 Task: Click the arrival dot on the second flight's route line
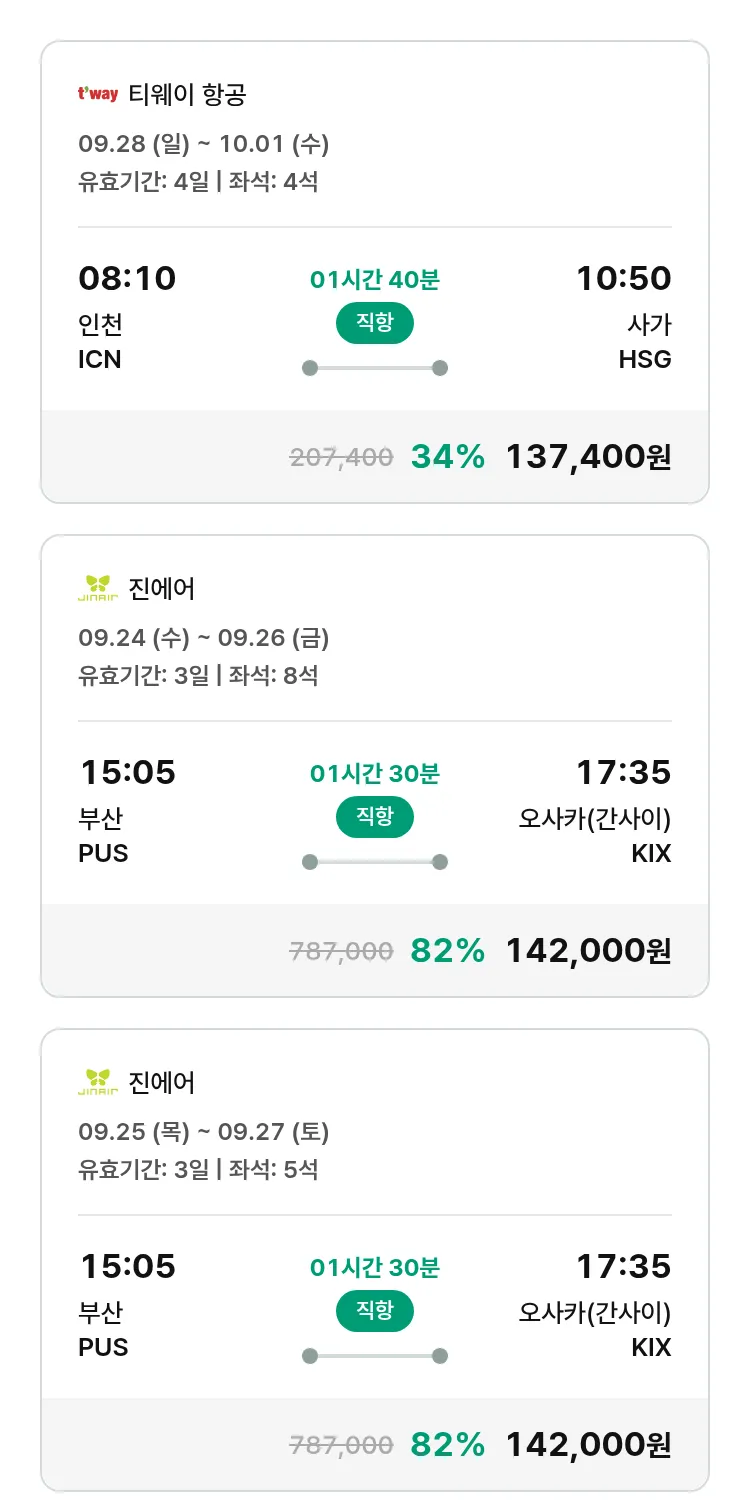[x=438, y=859]
